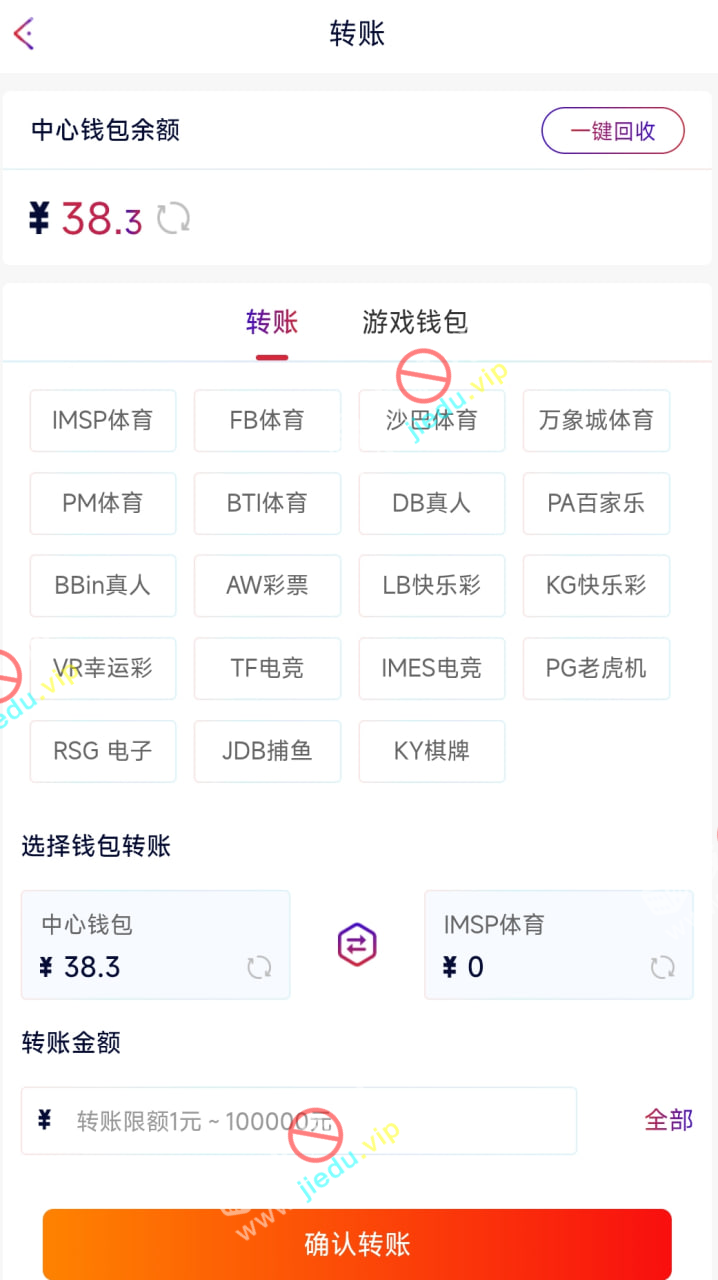This screenshot has width=718, height=1280.
Task: Pick the DB真人 chip
Action: pyautogui.click(x=432, y=503)
